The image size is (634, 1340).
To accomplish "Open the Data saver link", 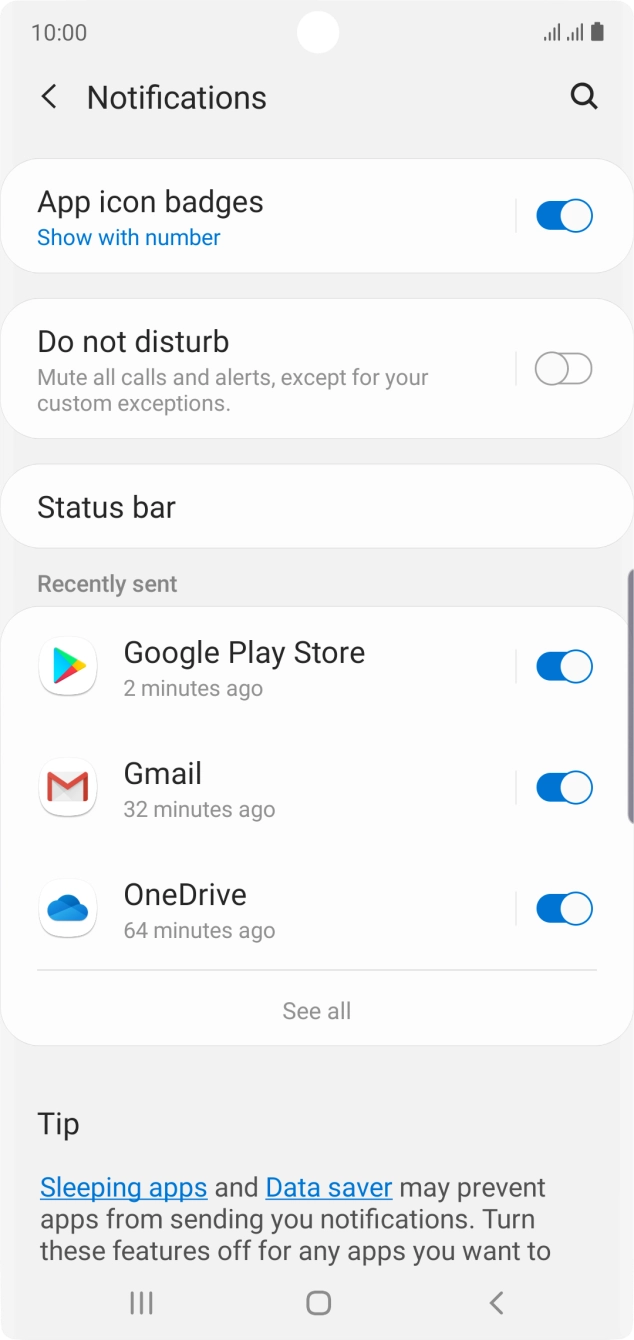I will coord(329,1188).
